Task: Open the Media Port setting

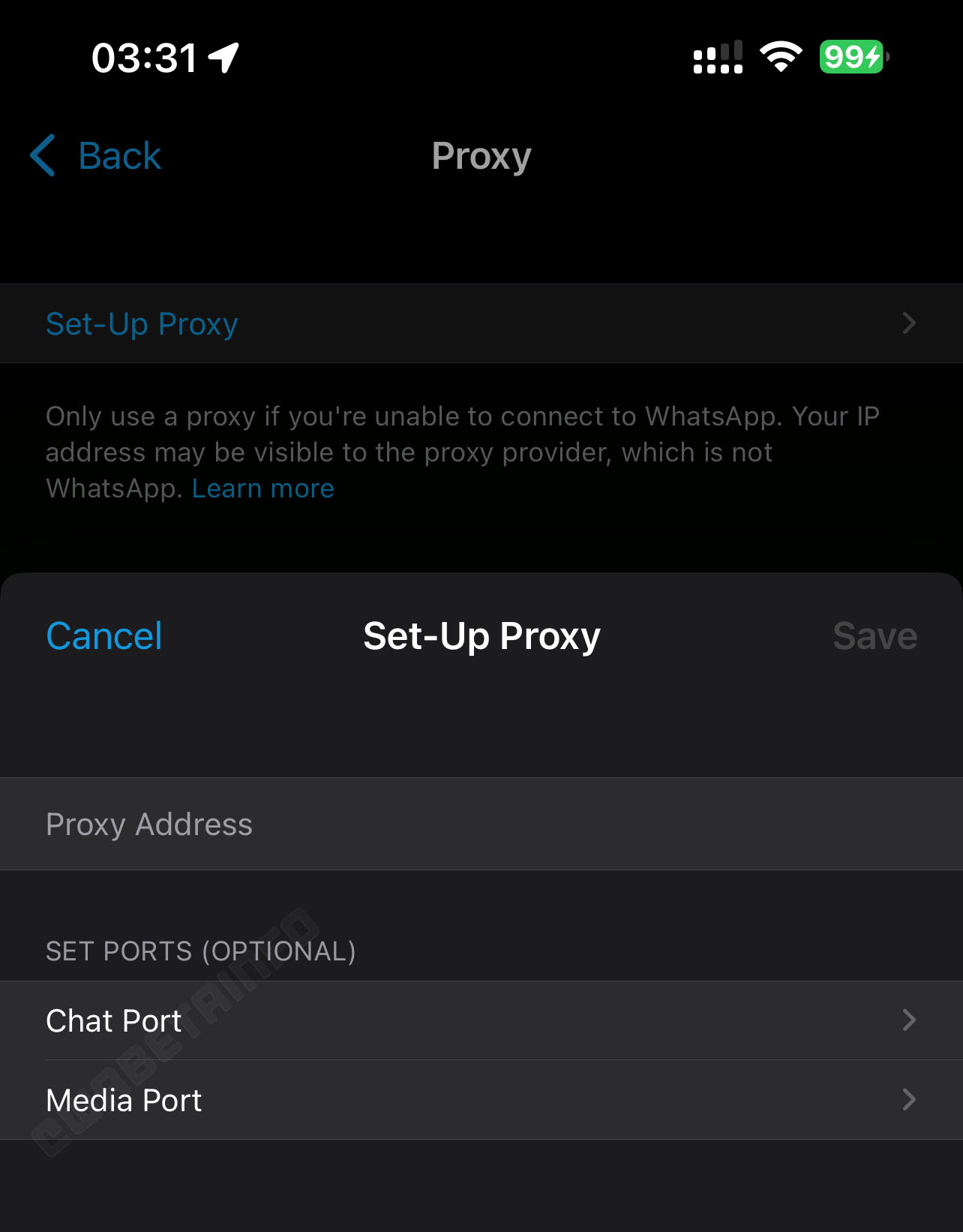Action: point(480,1100)
